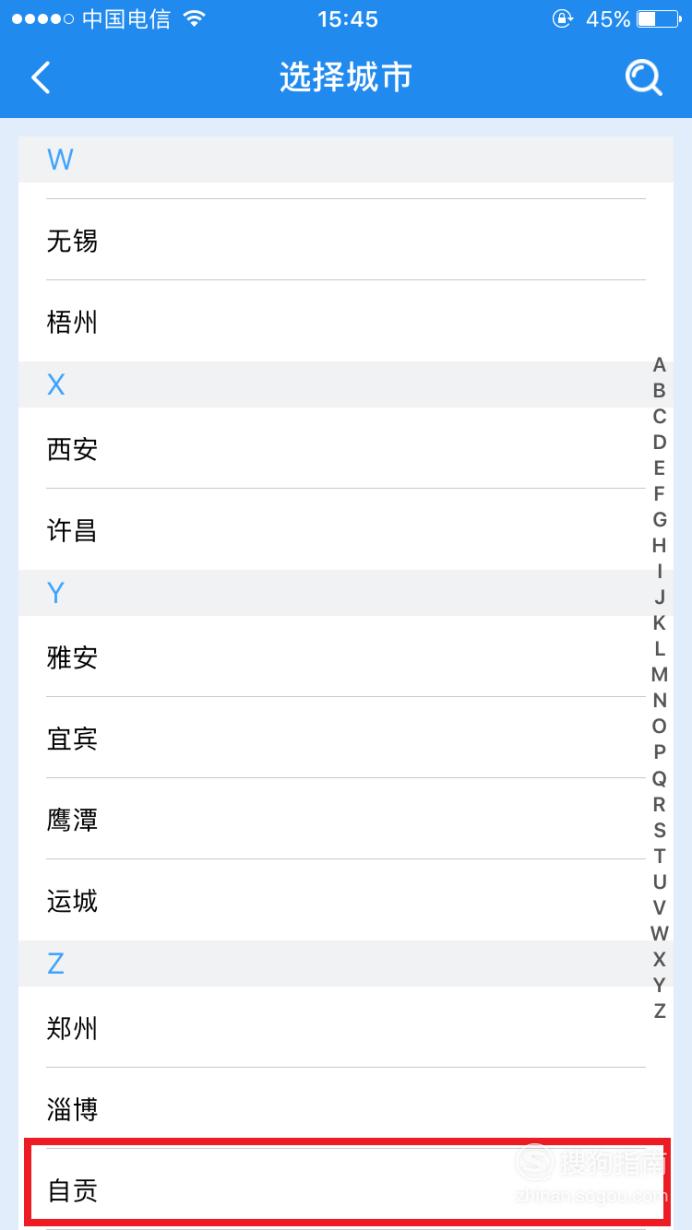Jump to letter H in the index

(659, 546)
